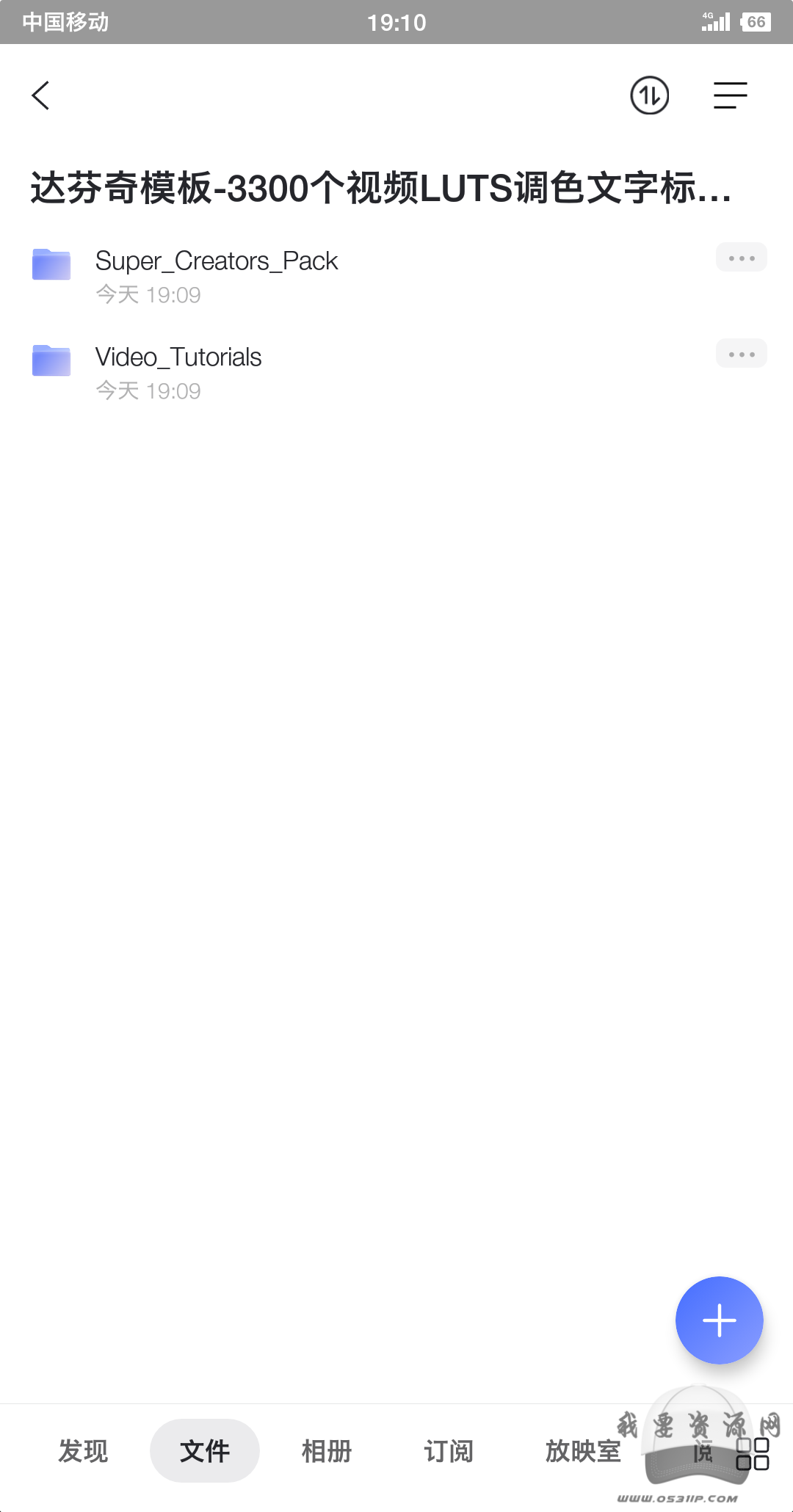Image resolution: width=793 pixels, height=1512 pixels.
Task: Tap the blue plus add button
Action: (x=719, y=1320)
